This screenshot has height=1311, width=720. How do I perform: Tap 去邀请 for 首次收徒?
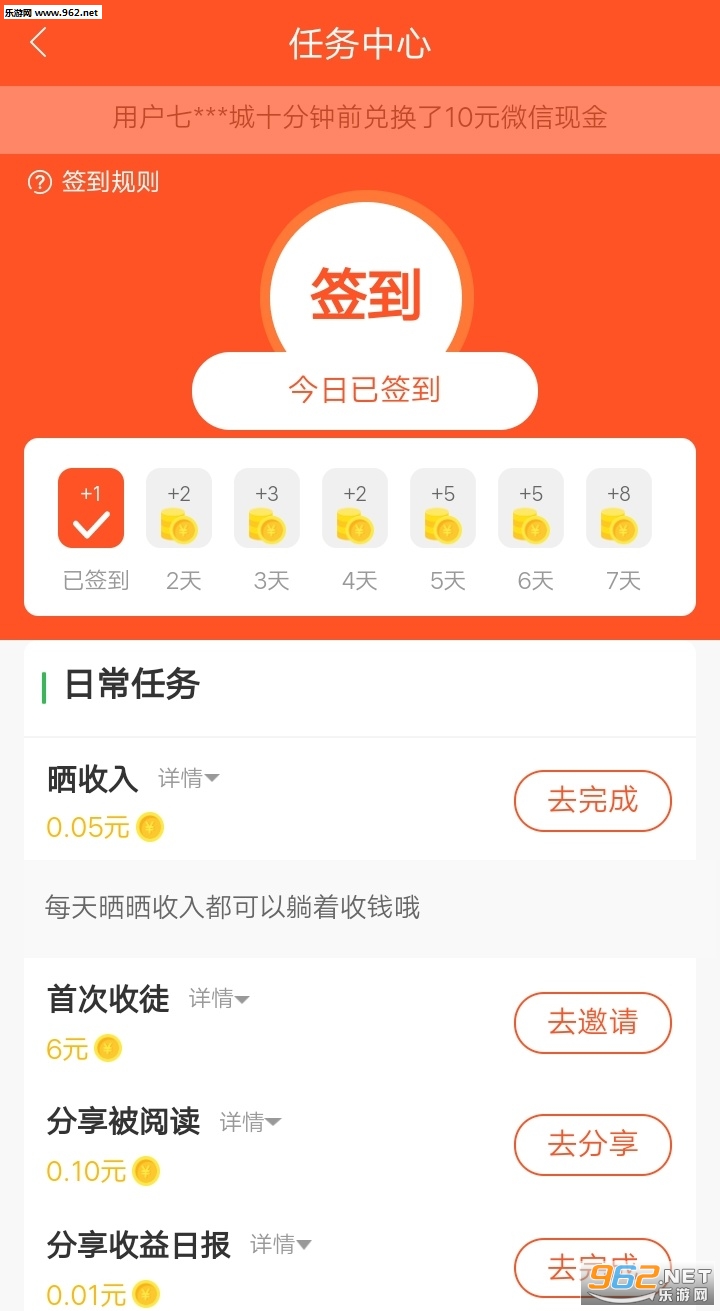592,1023
